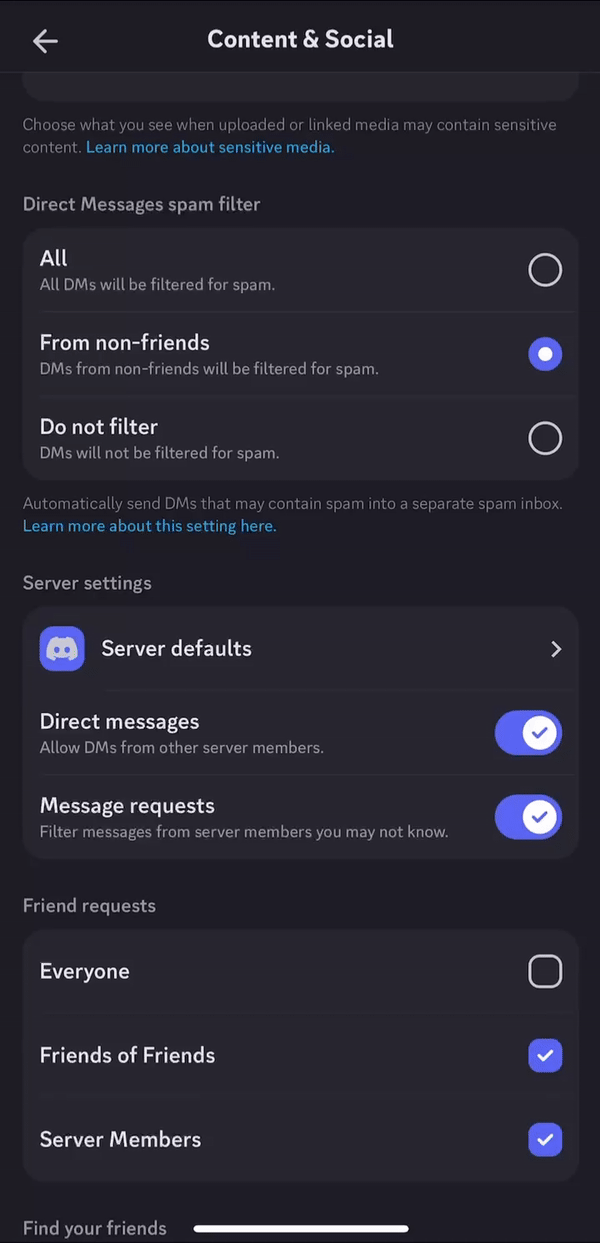The image size is (600, 1243).
Task: Select 'From non-friends' spam filter option
Action: pos(544,354)
